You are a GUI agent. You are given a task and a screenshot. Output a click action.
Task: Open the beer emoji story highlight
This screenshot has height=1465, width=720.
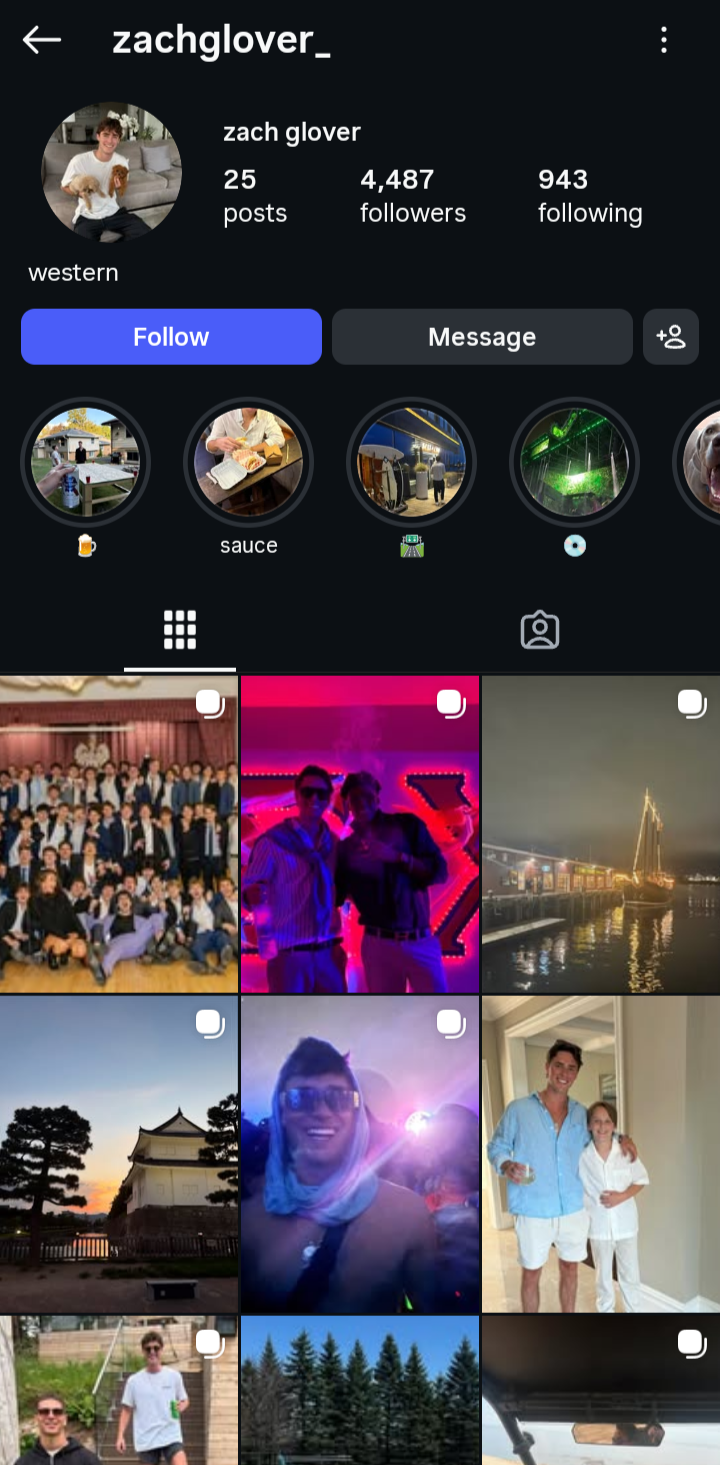[x=86, y=462]
